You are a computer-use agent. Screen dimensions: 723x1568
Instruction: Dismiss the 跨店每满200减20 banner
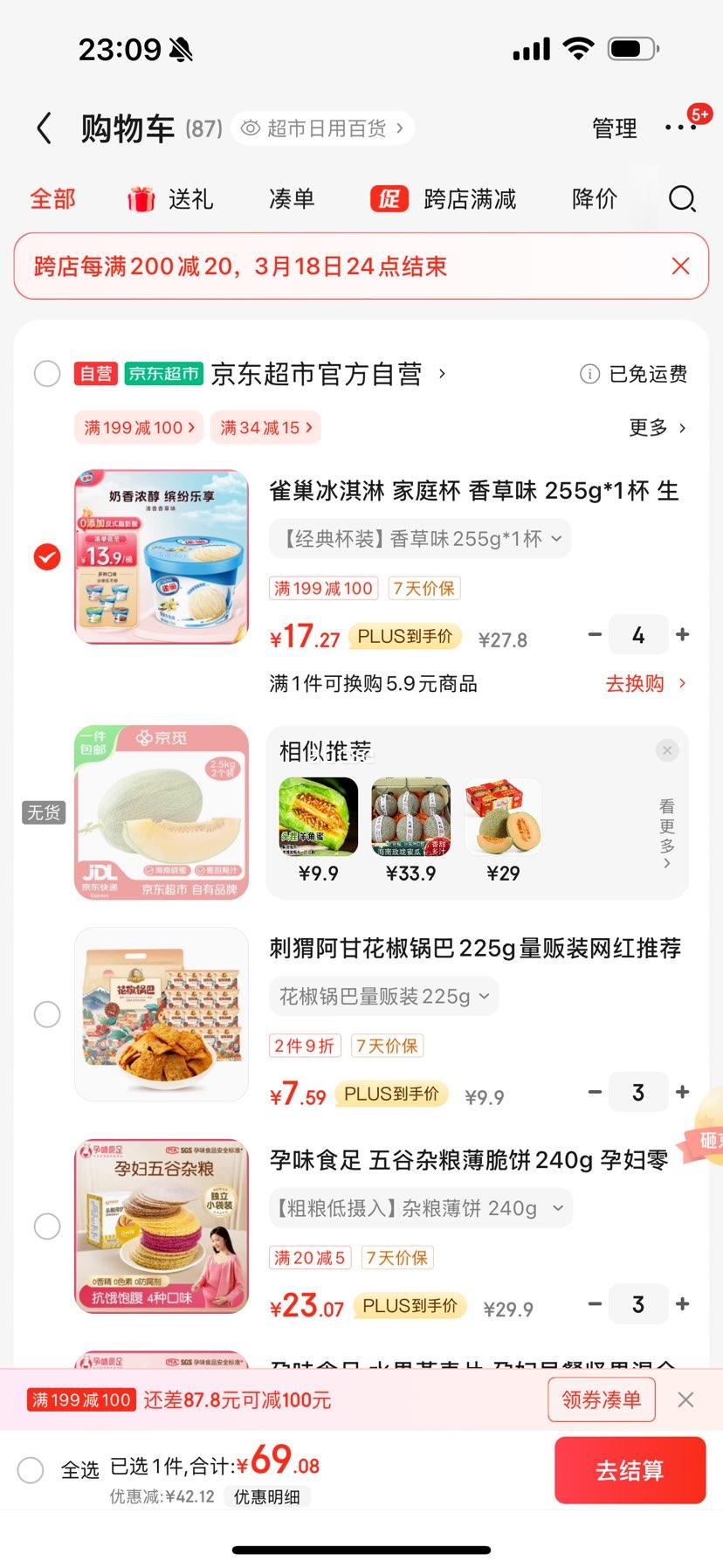(x=680, y=266)
